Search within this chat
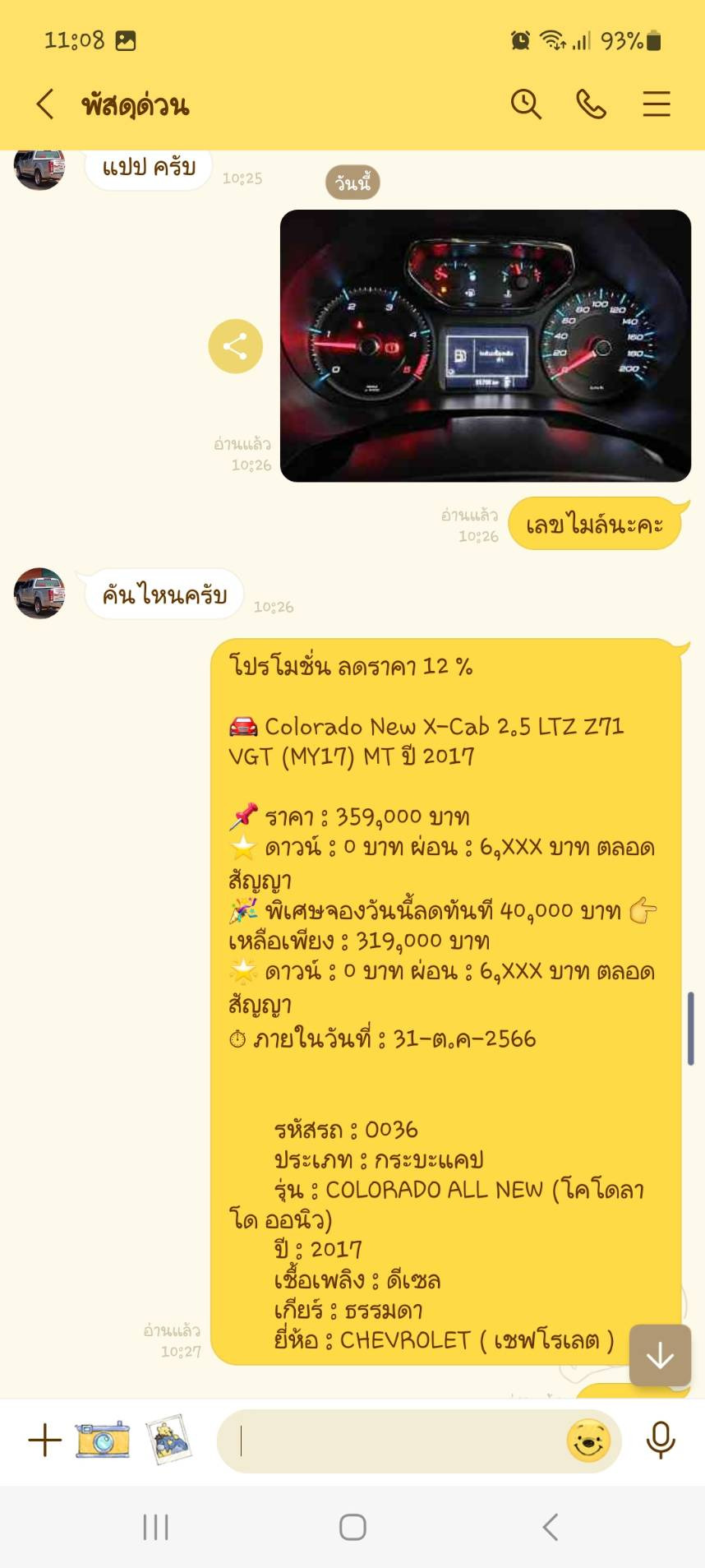The image size is (705, 1568). pyautogui.click(x=526, y=104)
